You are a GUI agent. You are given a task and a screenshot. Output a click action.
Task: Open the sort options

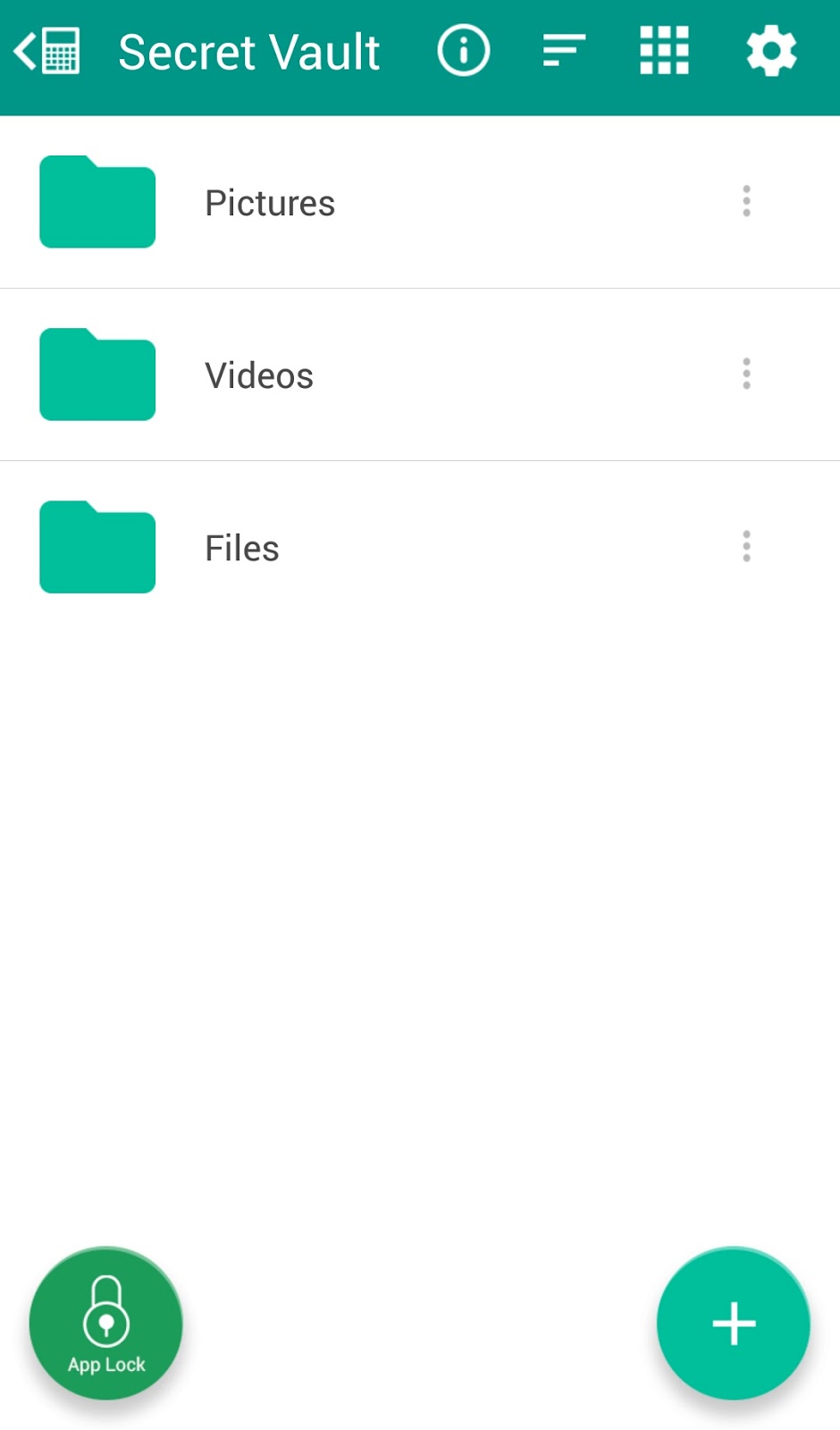tap(564, 50)
